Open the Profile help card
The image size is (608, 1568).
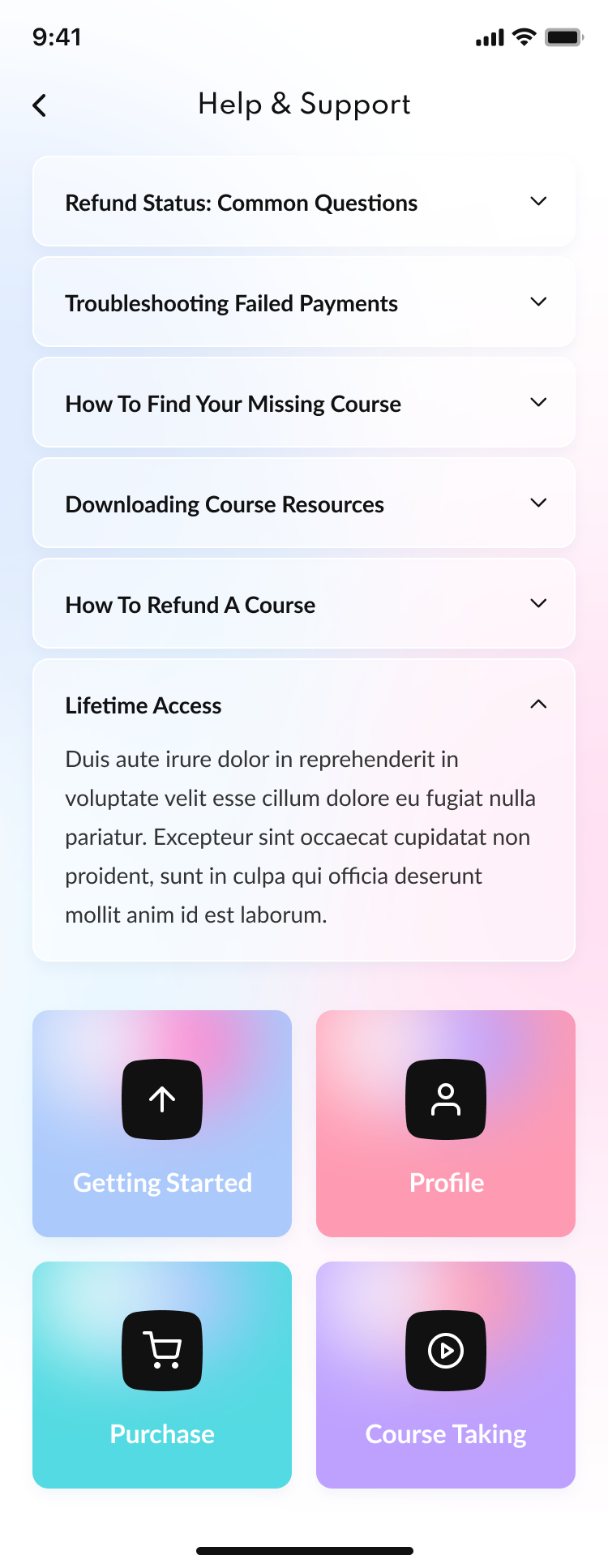click(446, 1123)
